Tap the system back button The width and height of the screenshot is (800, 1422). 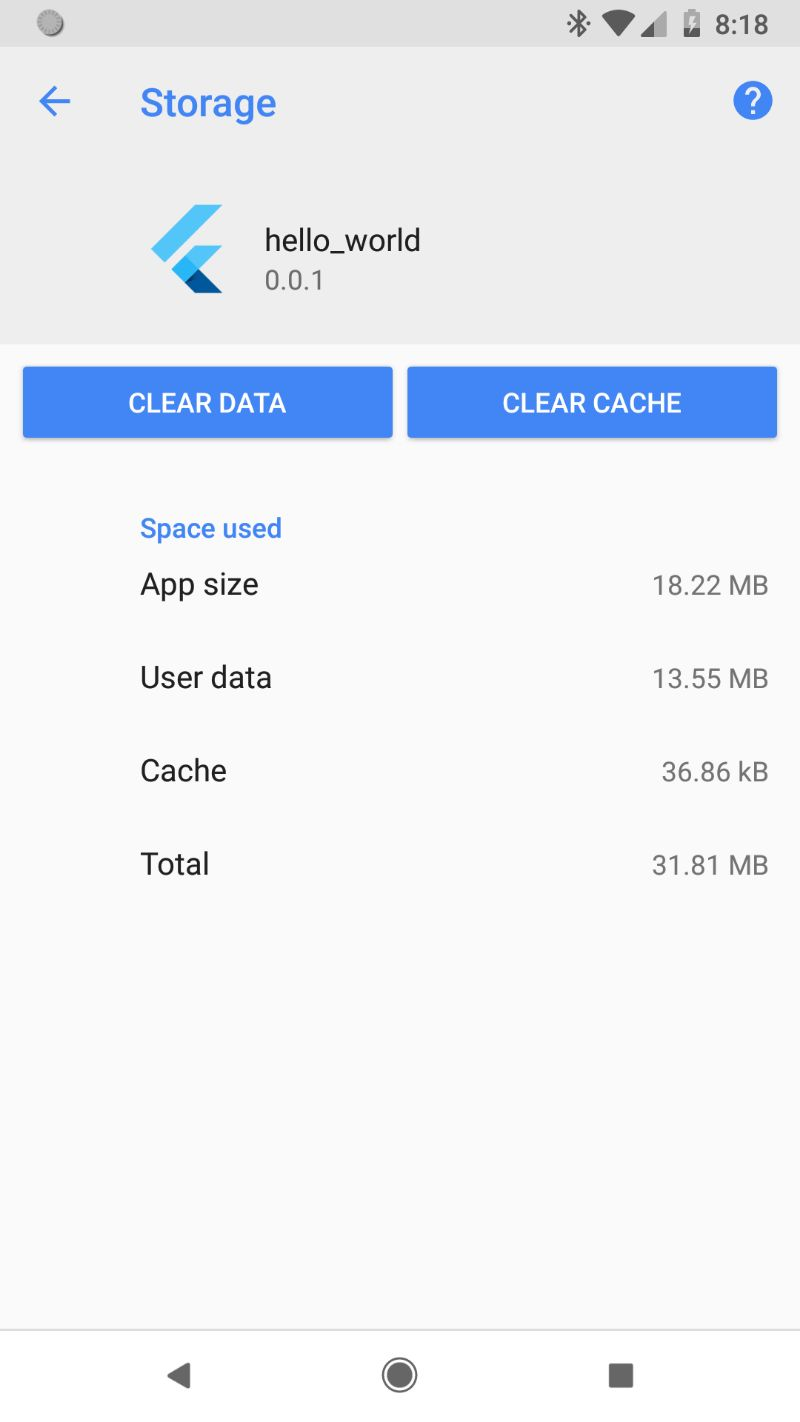pos(179,1376)
